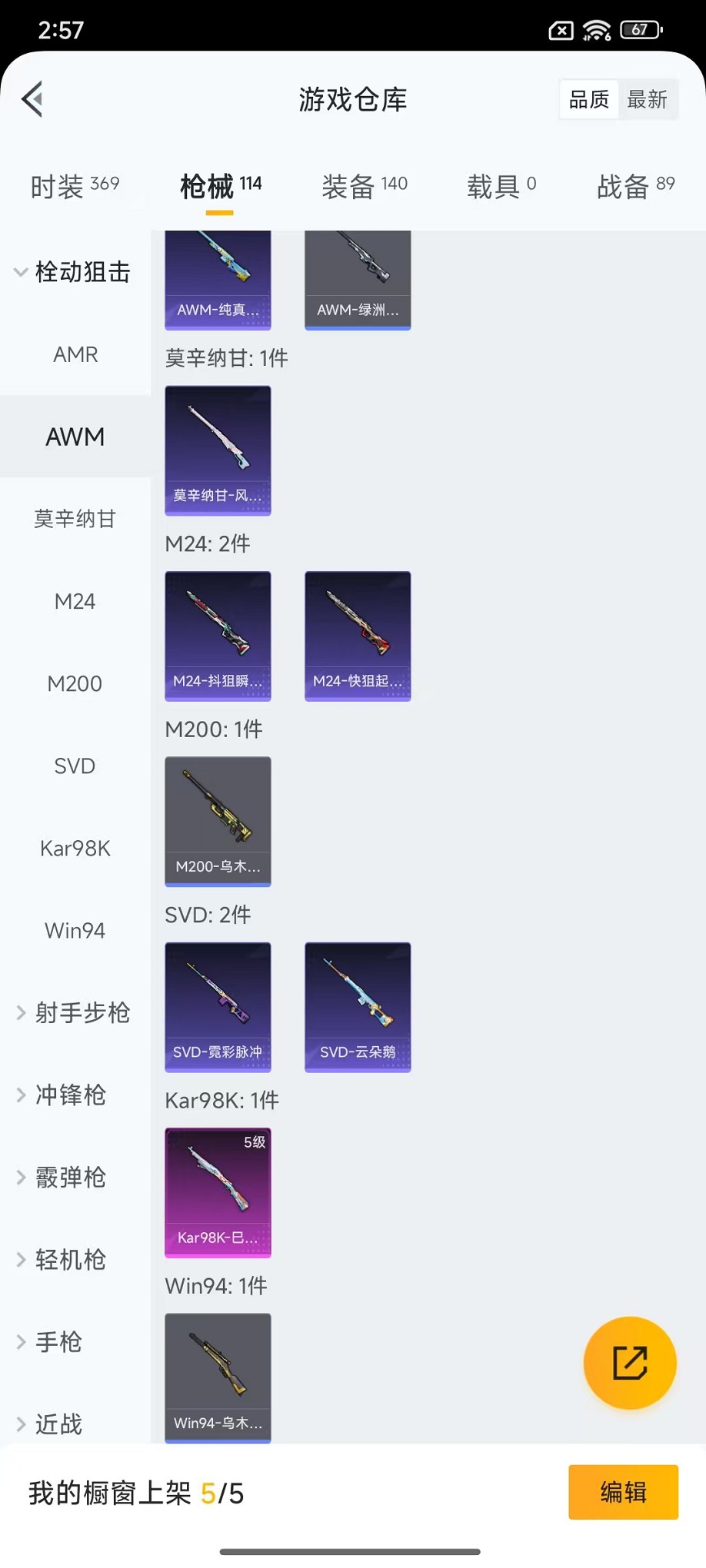Sort by 最新 in the top toggle

pyautogui.click(x=647, y=99)
